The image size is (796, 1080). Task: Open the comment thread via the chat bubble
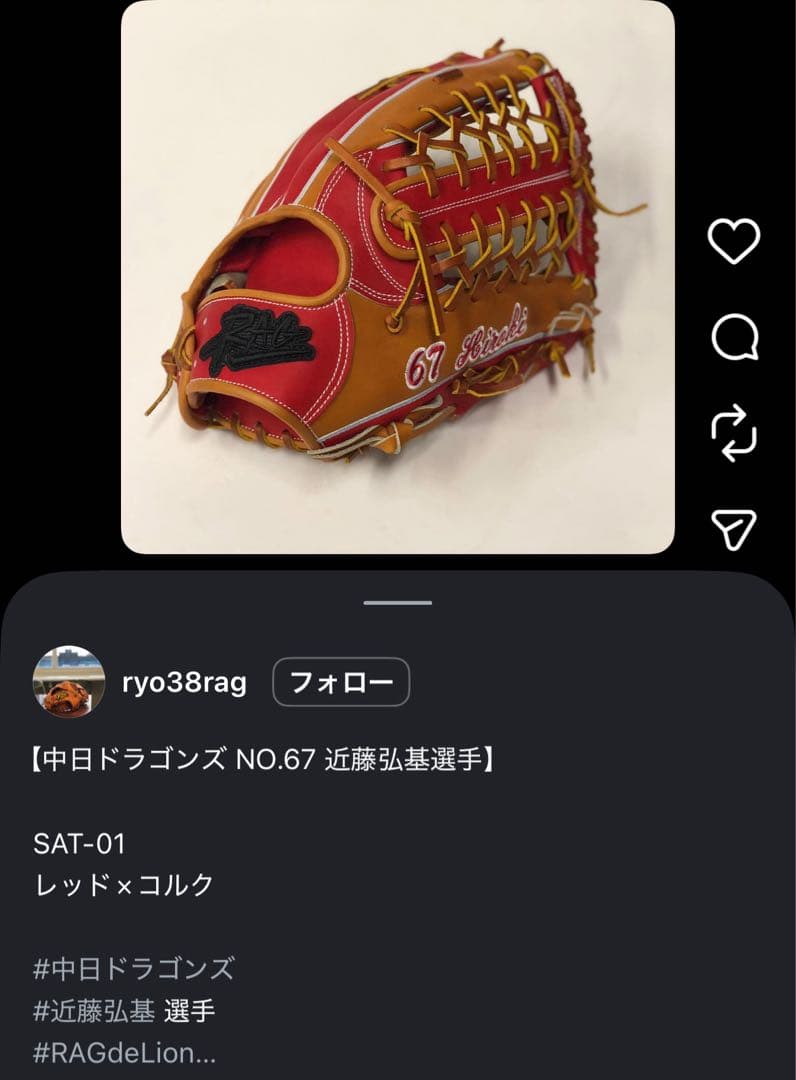(733, 337)
